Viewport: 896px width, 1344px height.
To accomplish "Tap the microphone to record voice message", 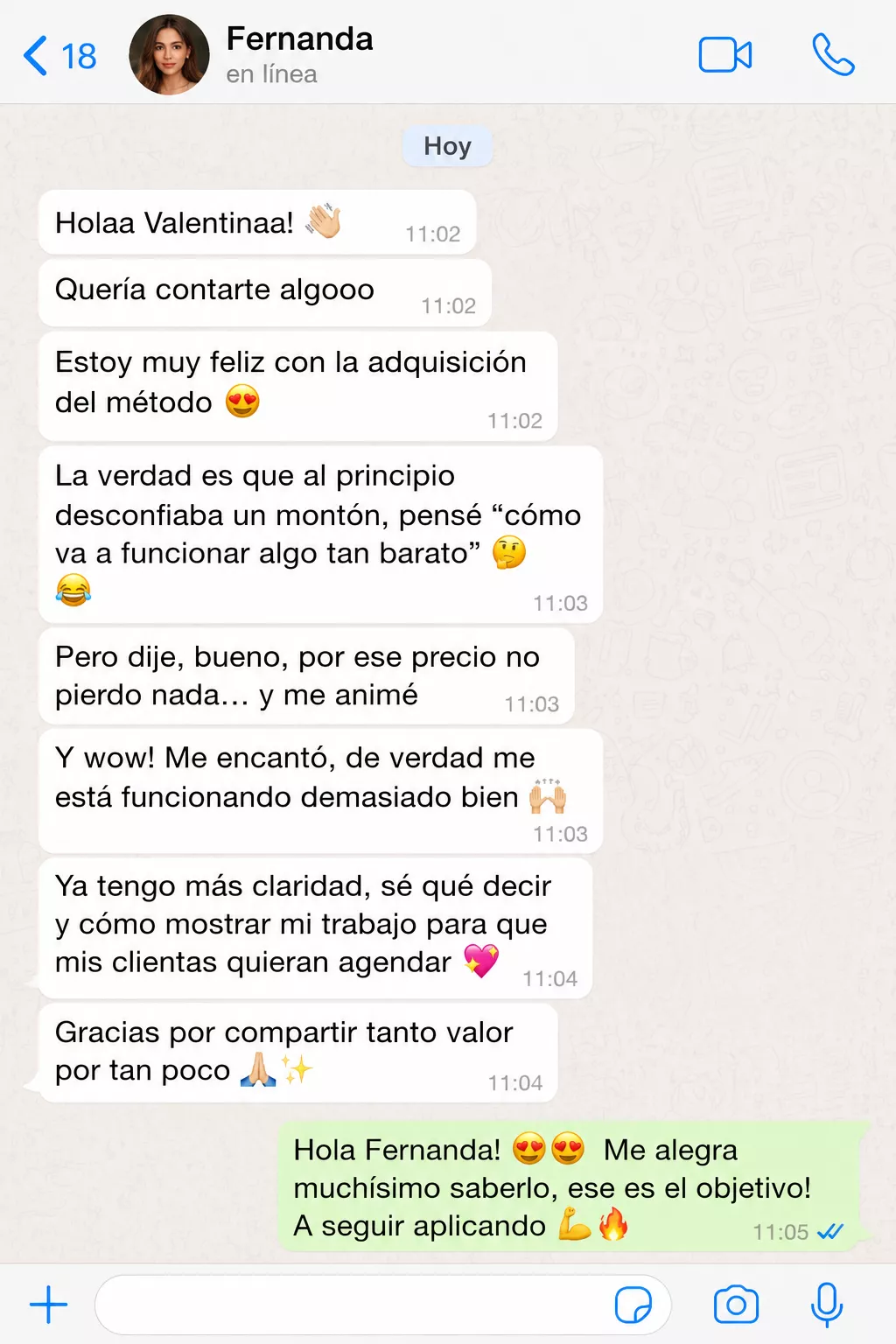I will 826,1305.
